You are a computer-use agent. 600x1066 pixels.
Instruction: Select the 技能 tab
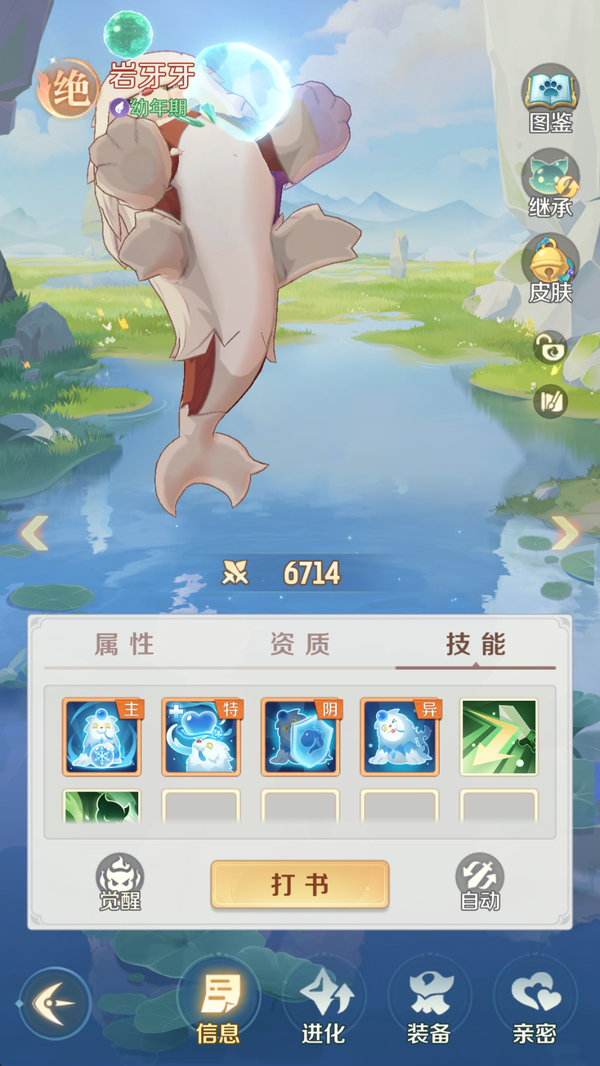coord(476,645)
